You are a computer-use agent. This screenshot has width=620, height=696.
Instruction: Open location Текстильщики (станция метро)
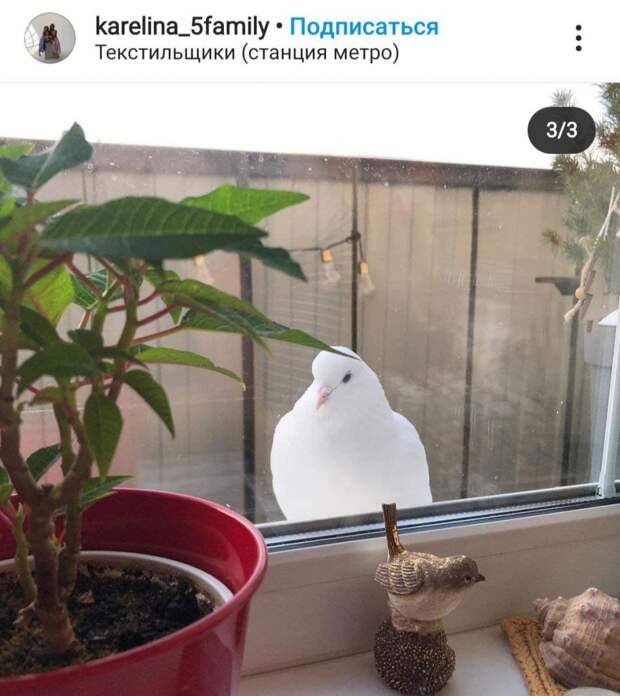tap(247, 52)
